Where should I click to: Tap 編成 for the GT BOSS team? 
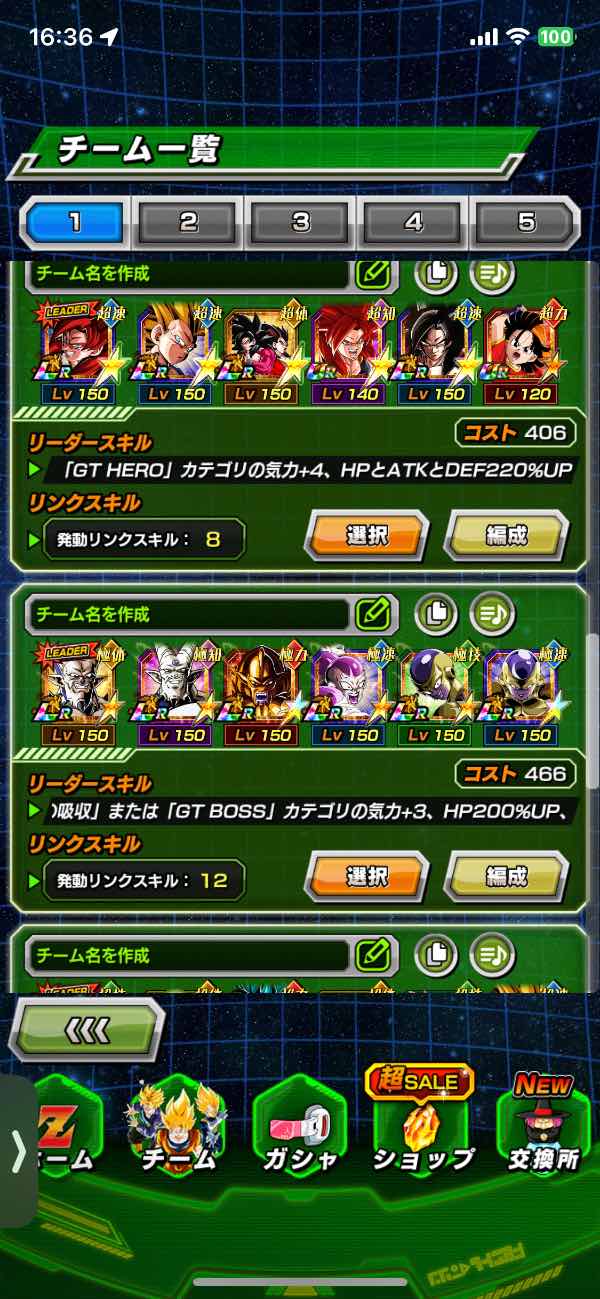tap(505, 878)
